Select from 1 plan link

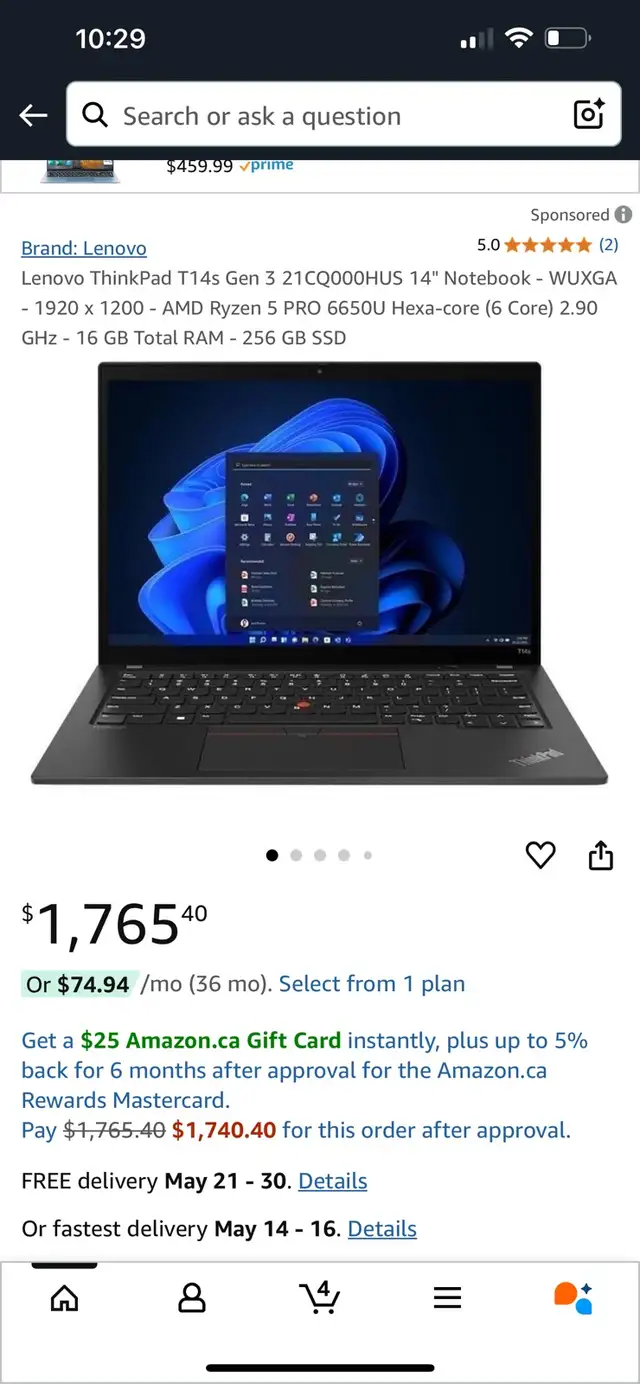[372, 984]
